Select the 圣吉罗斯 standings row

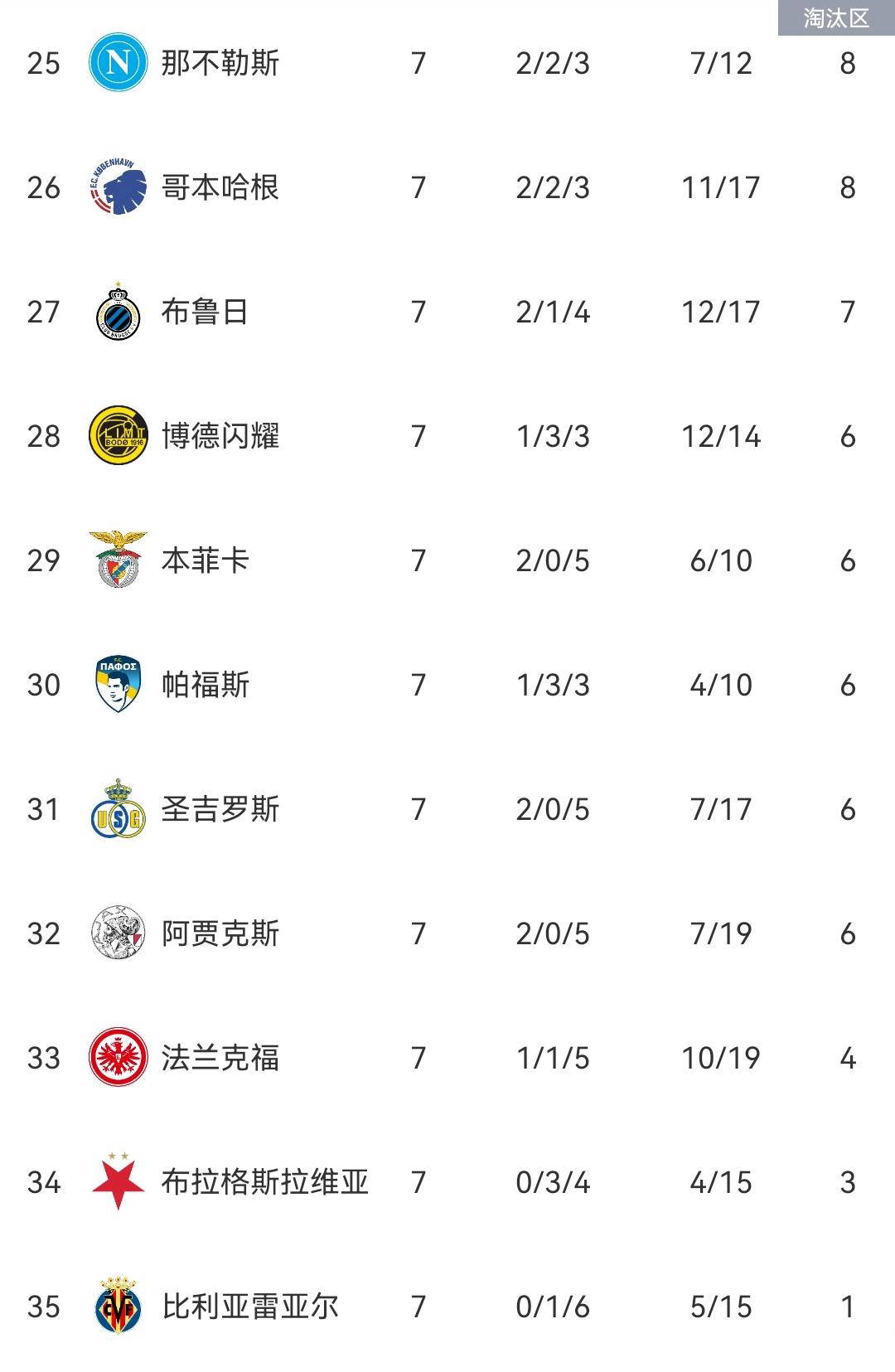click(220, 809)
